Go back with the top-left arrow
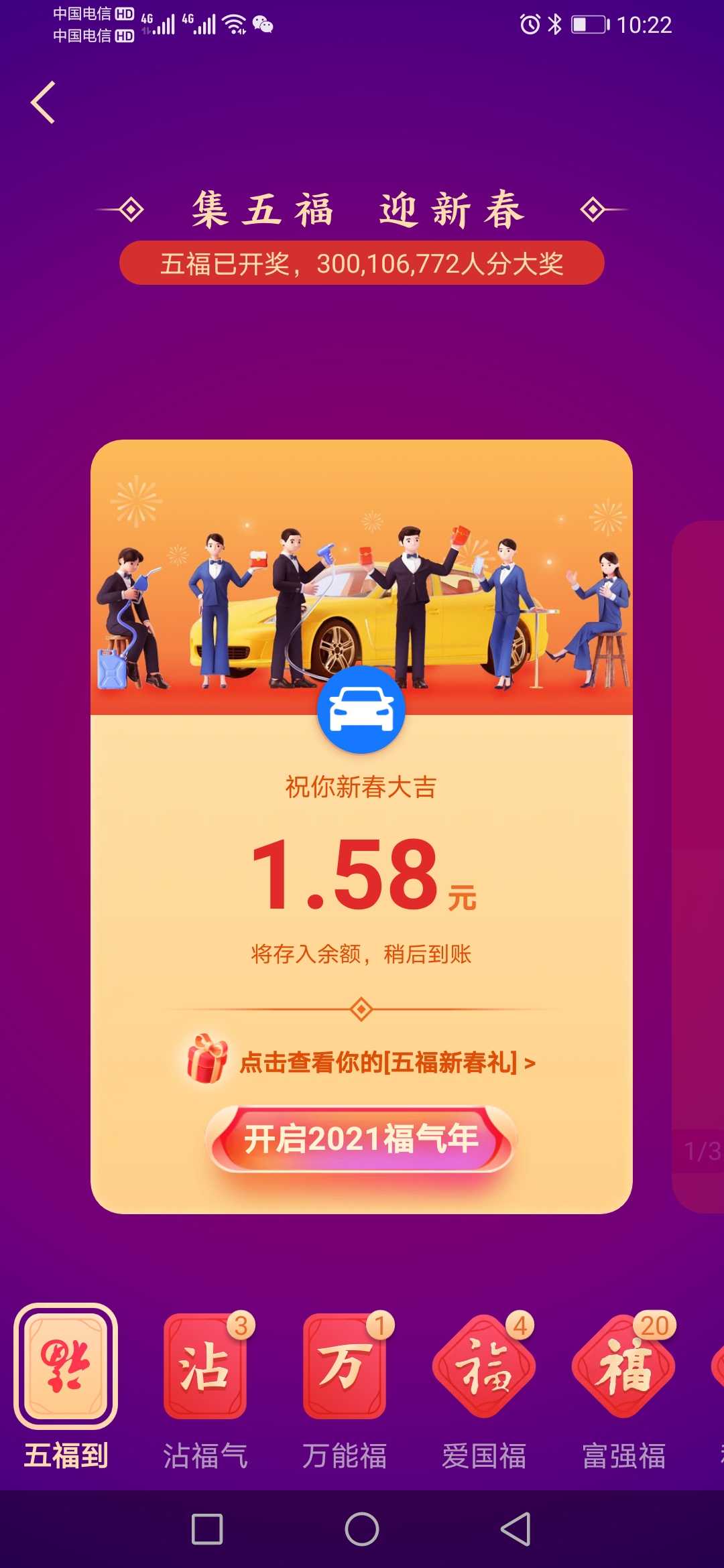 (x=43, y=103)
